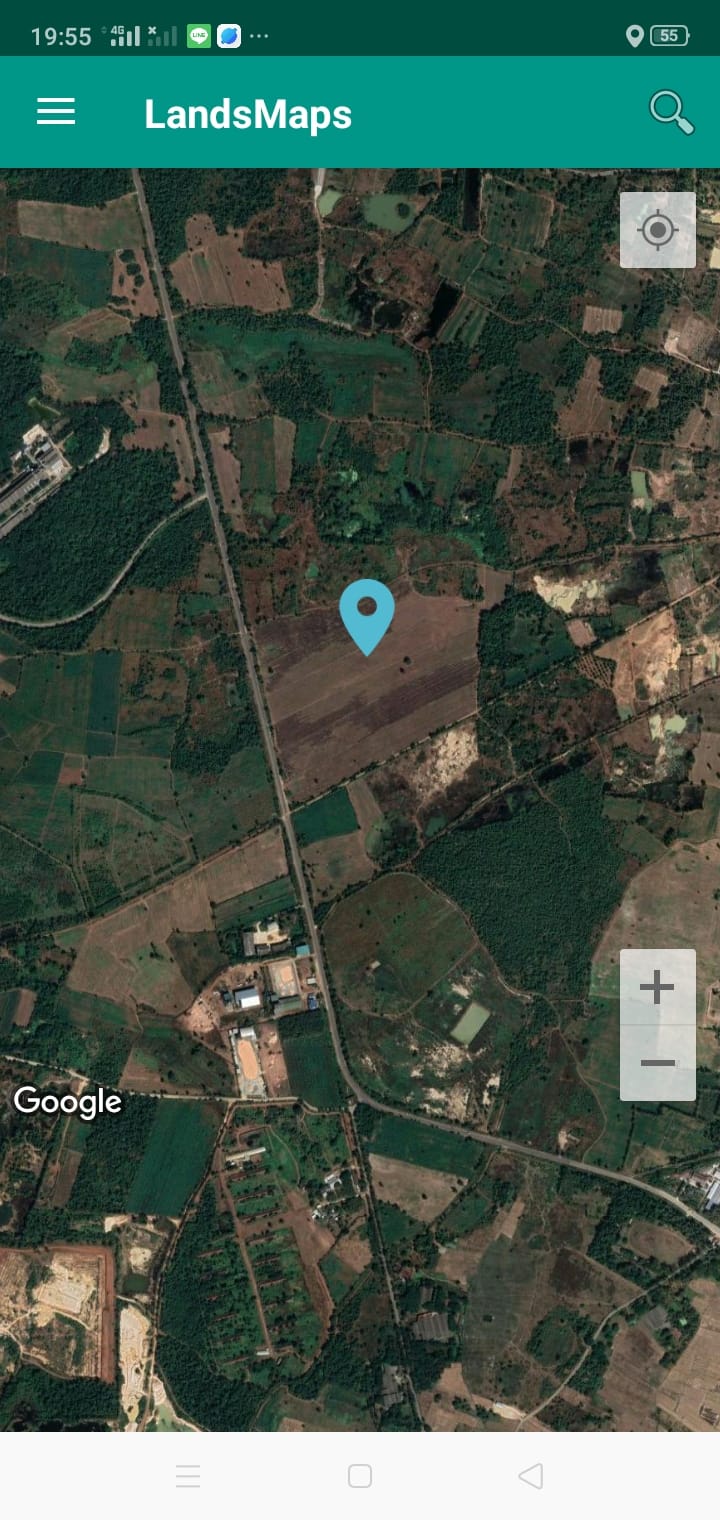Zoom in with the plus button
This screenshot has width=720, height=1520.
coord(658,987)
